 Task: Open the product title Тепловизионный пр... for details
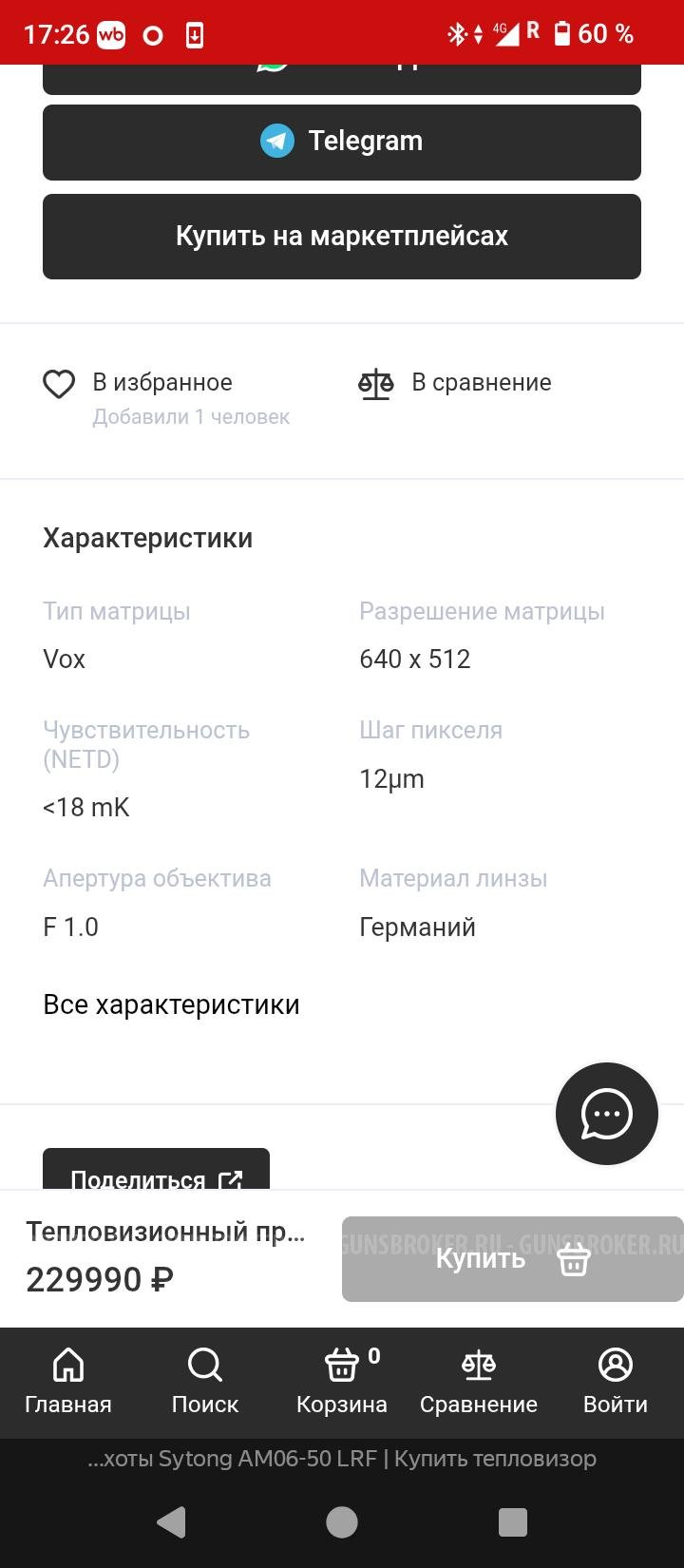[165, 1232]
